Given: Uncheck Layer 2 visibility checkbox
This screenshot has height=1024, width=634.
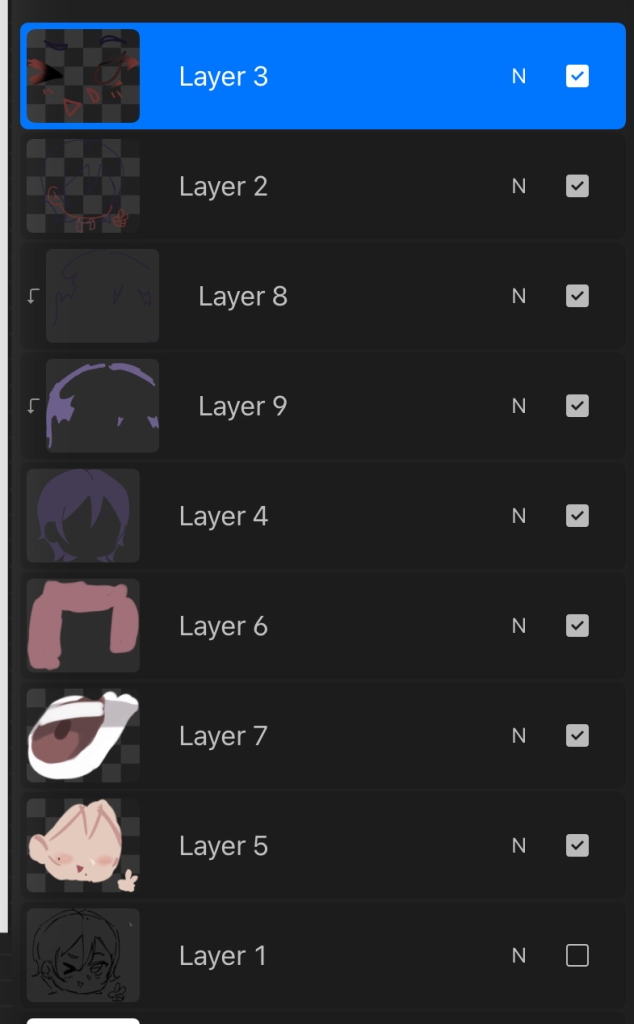Looking at the screenshot, I should coord(577,186).
